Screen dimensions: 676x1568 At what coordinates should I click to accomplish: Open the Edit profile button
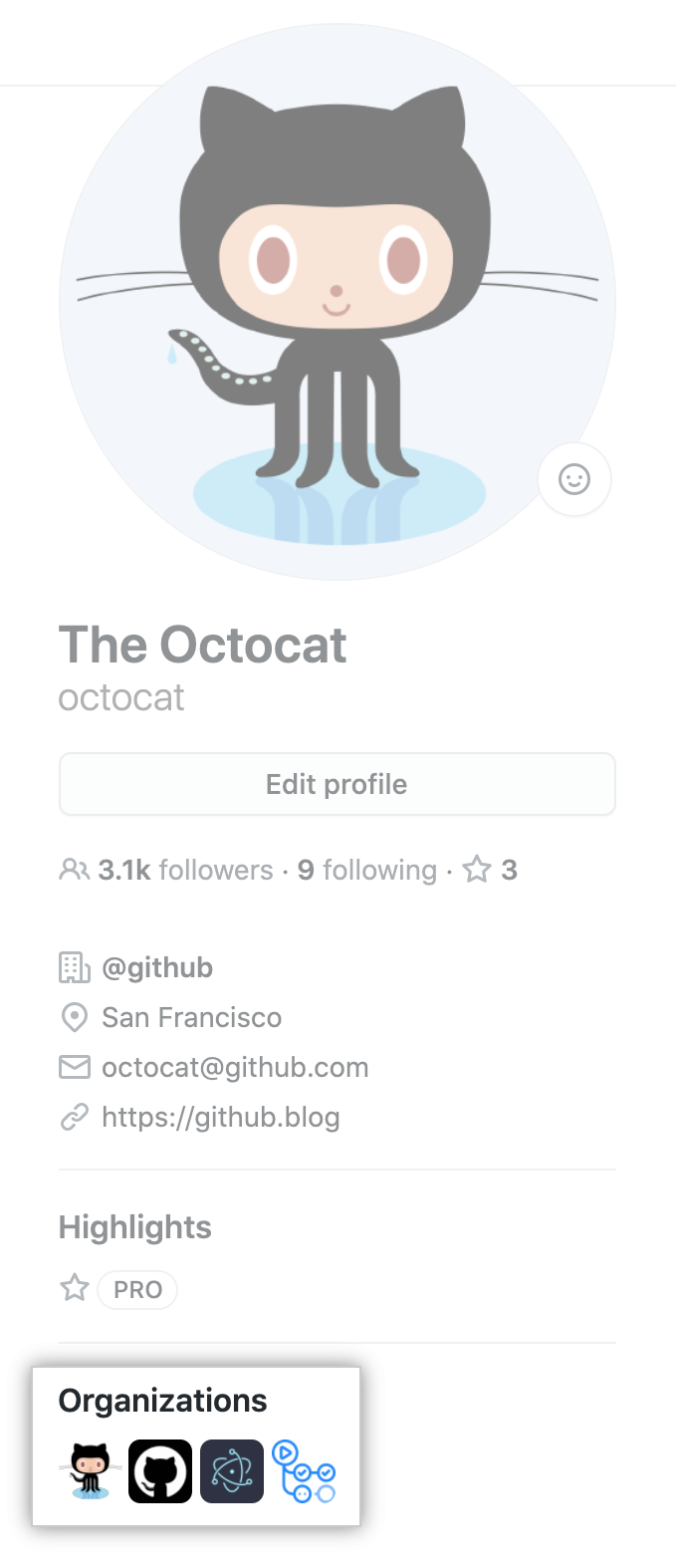click(x=337, y=784)
